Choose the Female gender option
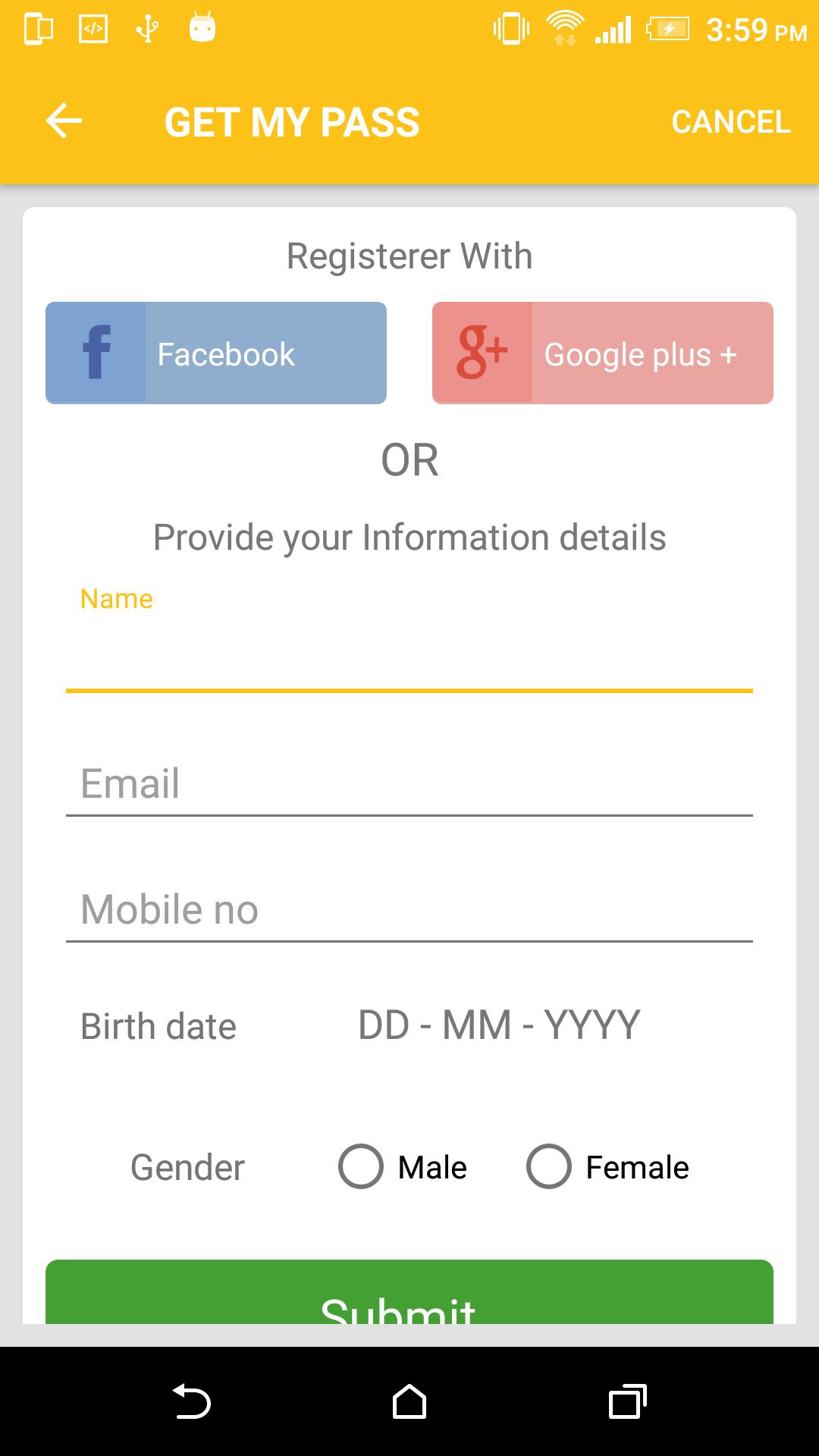 [x=549, y=1166]
